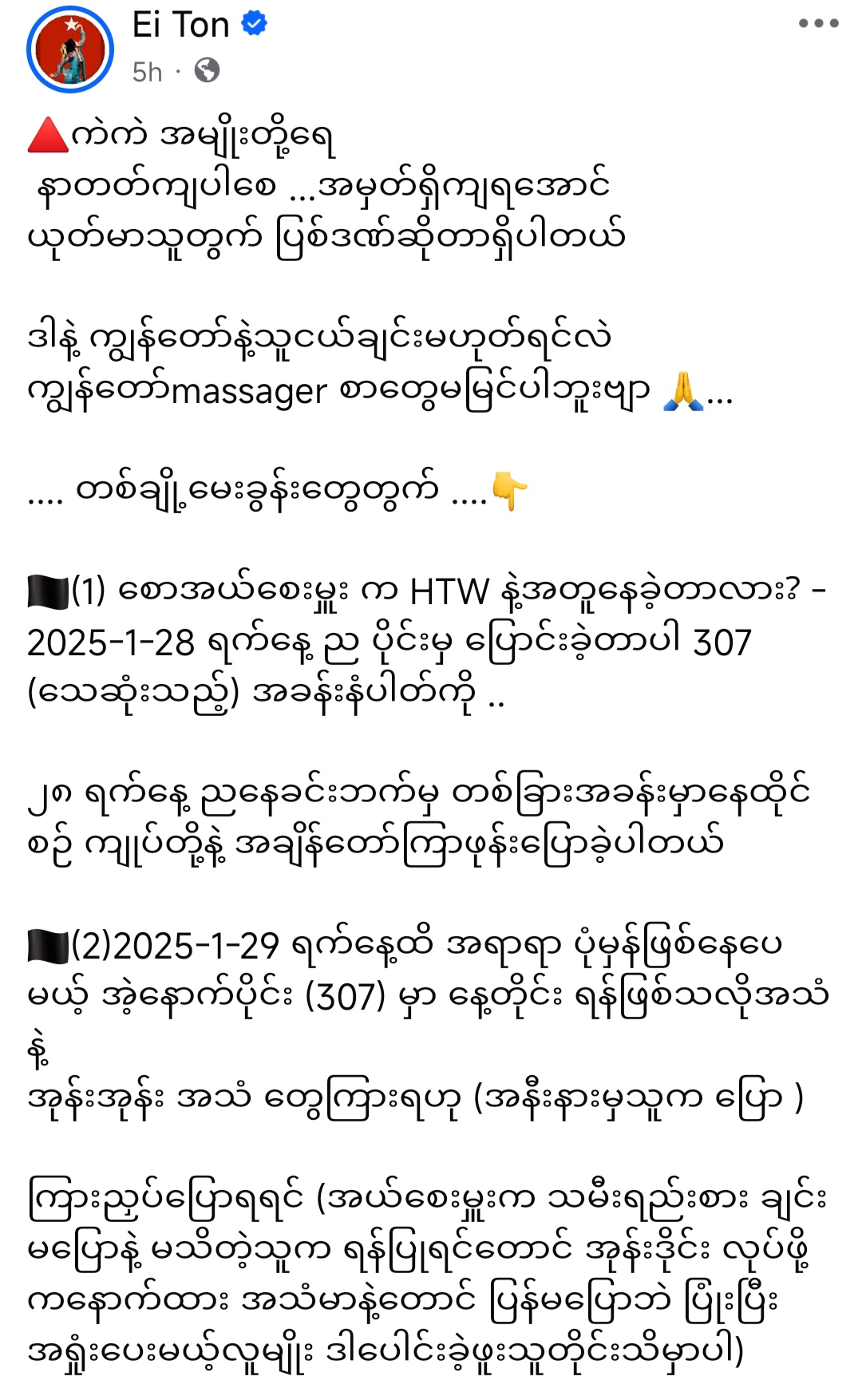
Task: Tap the public audience globe icon
Action: [207, 71]
